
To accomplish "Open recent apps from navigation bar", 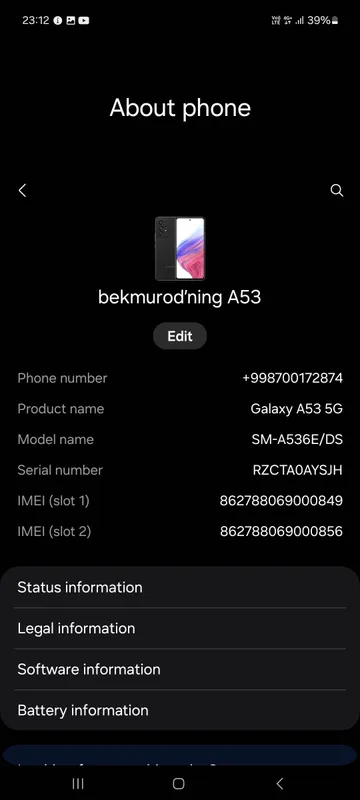I will [78, 783].
